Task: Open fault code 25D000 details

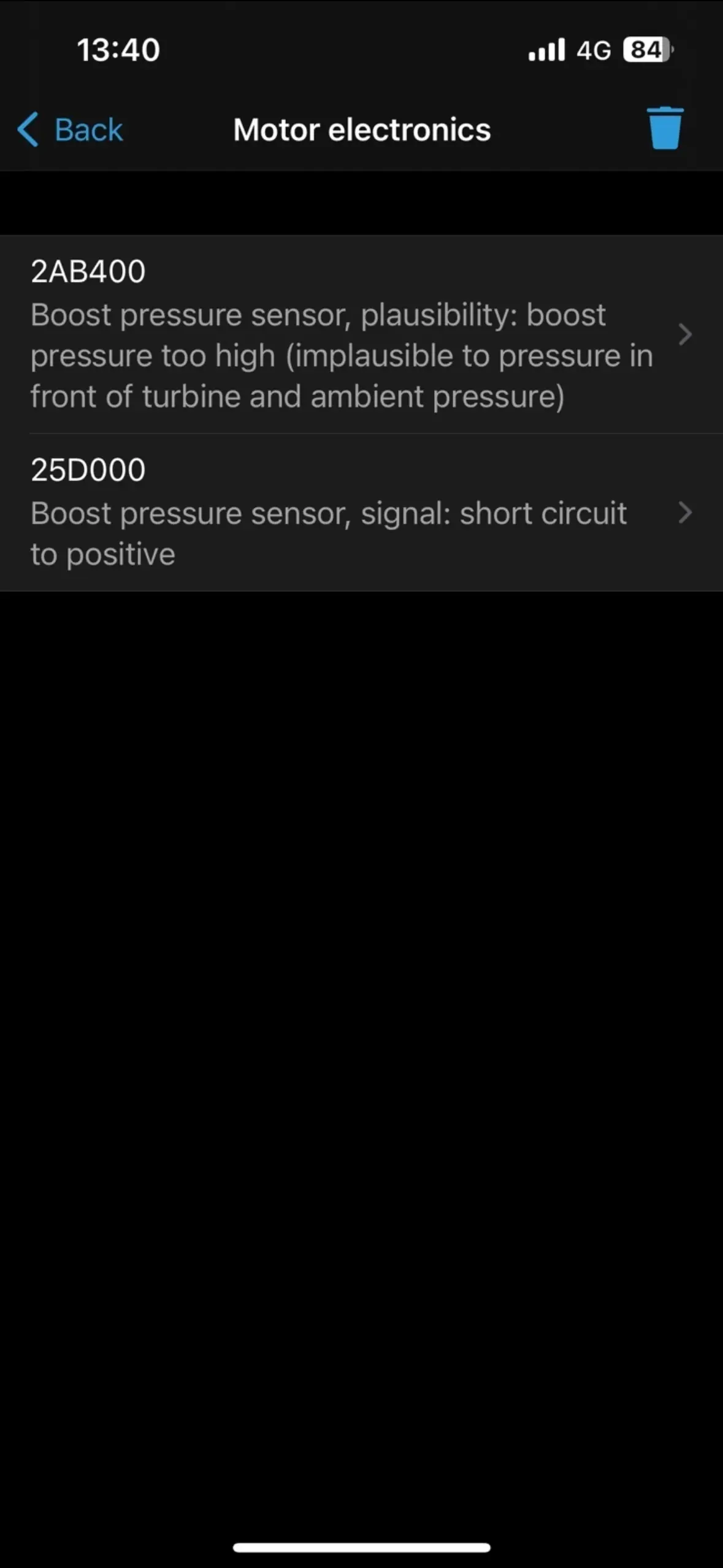Action: click(x=361, y=512)
